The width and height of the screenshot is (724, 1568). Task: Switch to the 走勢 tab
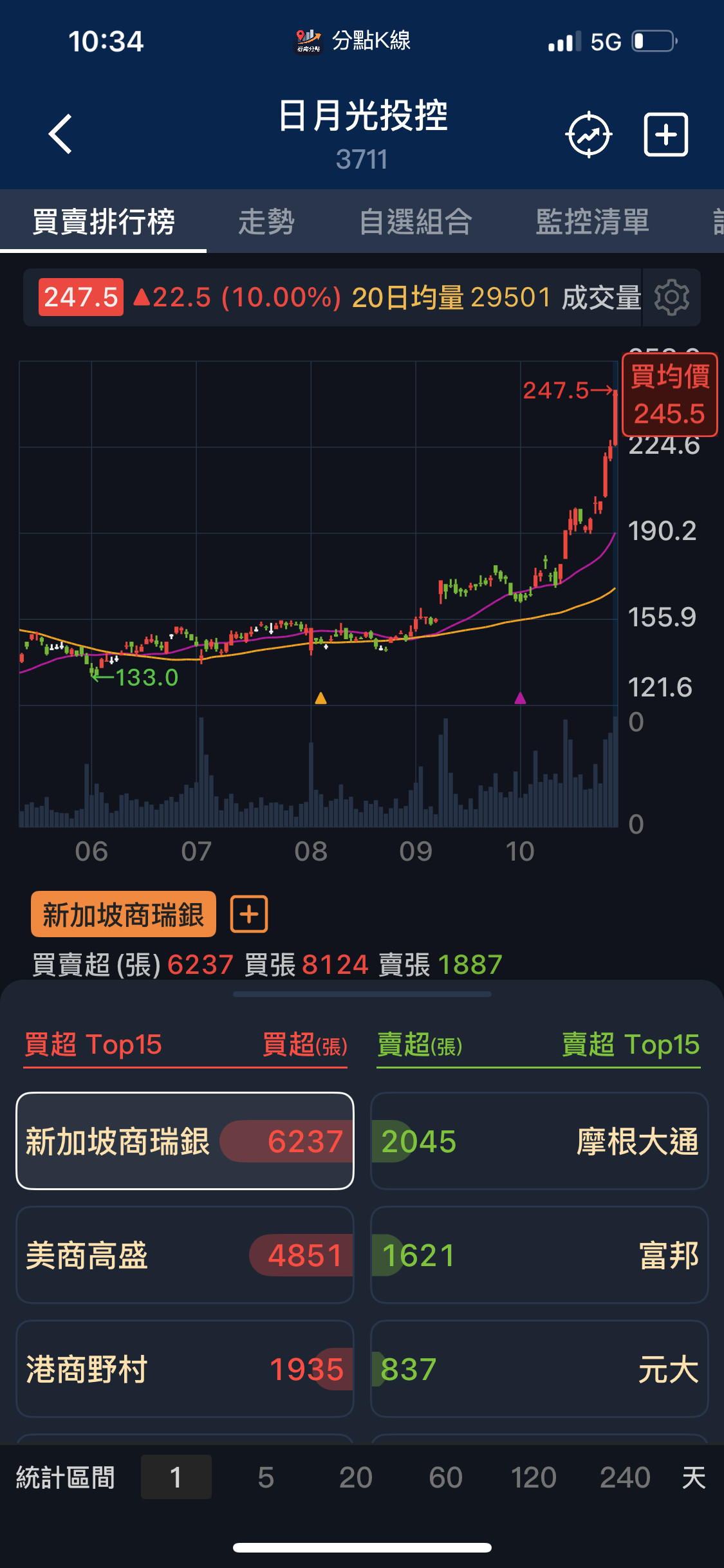pos(266,222)
